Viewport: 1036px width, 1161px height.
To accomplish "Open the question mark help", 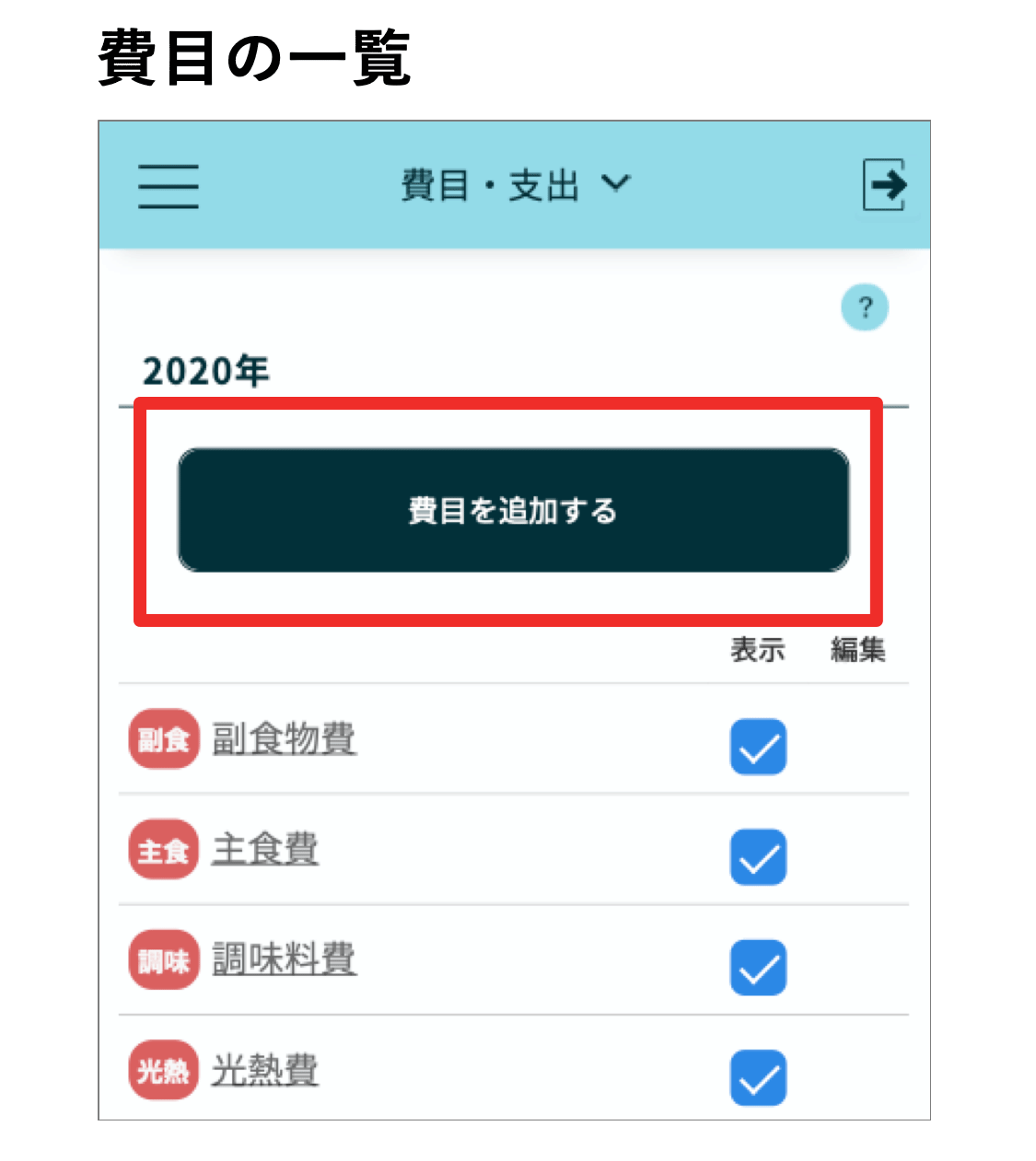I will click(x=864, y=308).
